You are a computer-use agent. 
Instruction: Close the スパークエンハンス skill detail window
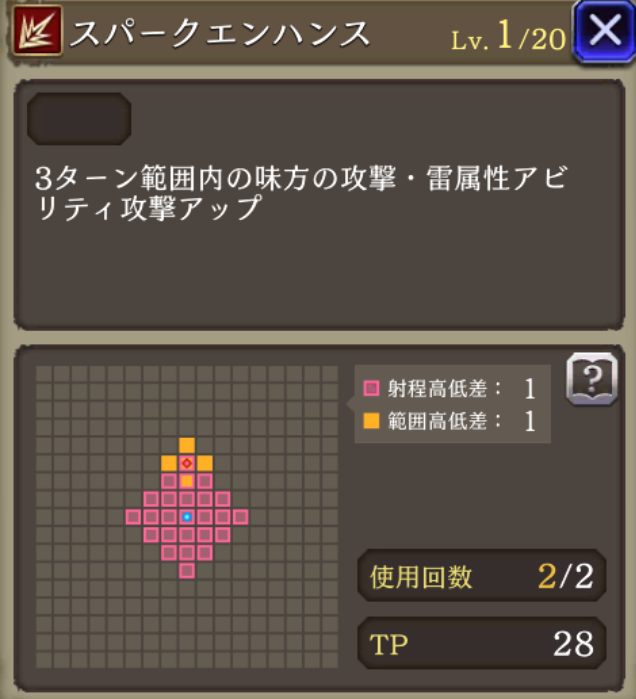pos(605,31)
